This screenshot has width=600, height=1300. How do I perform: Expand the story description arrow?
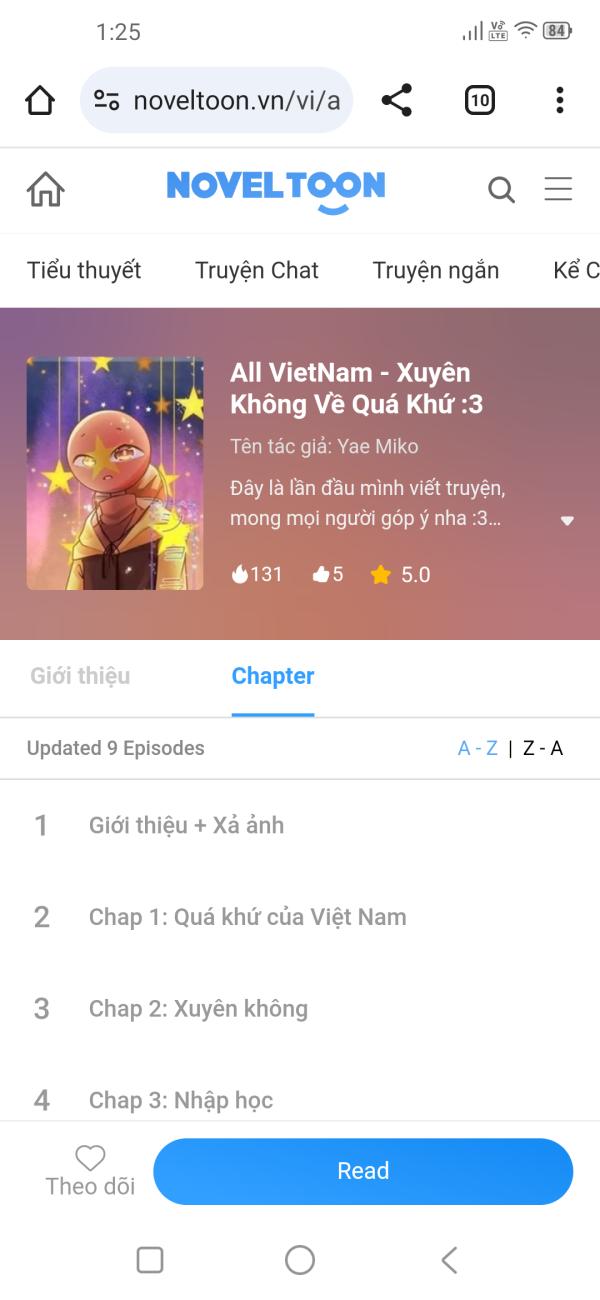(x=567, y=521)
